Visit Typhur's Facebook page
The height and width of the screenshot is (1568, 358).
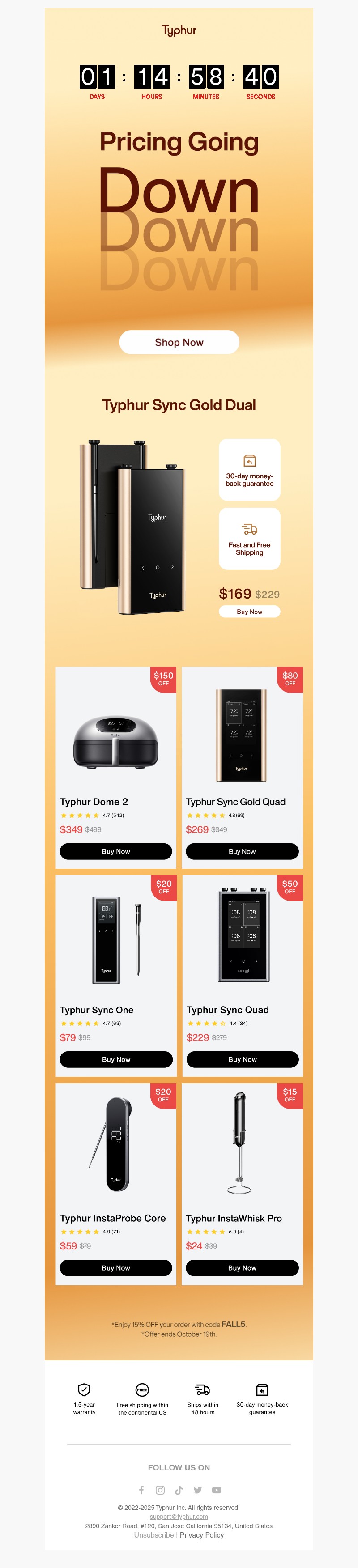point(141,1490)
